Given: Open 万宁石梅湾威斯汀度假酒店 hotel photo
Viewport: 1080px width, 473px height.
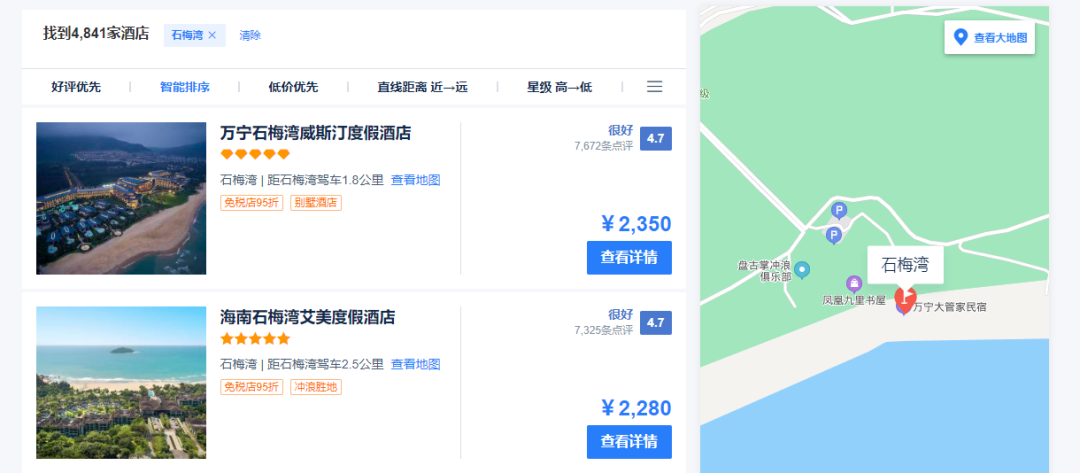Looking at the screenshot, I should coord(121,198).
